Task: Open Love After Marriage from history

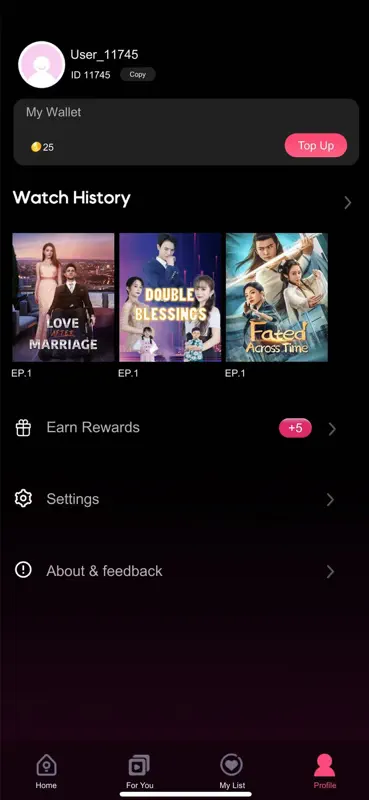Action: [63, 297]
